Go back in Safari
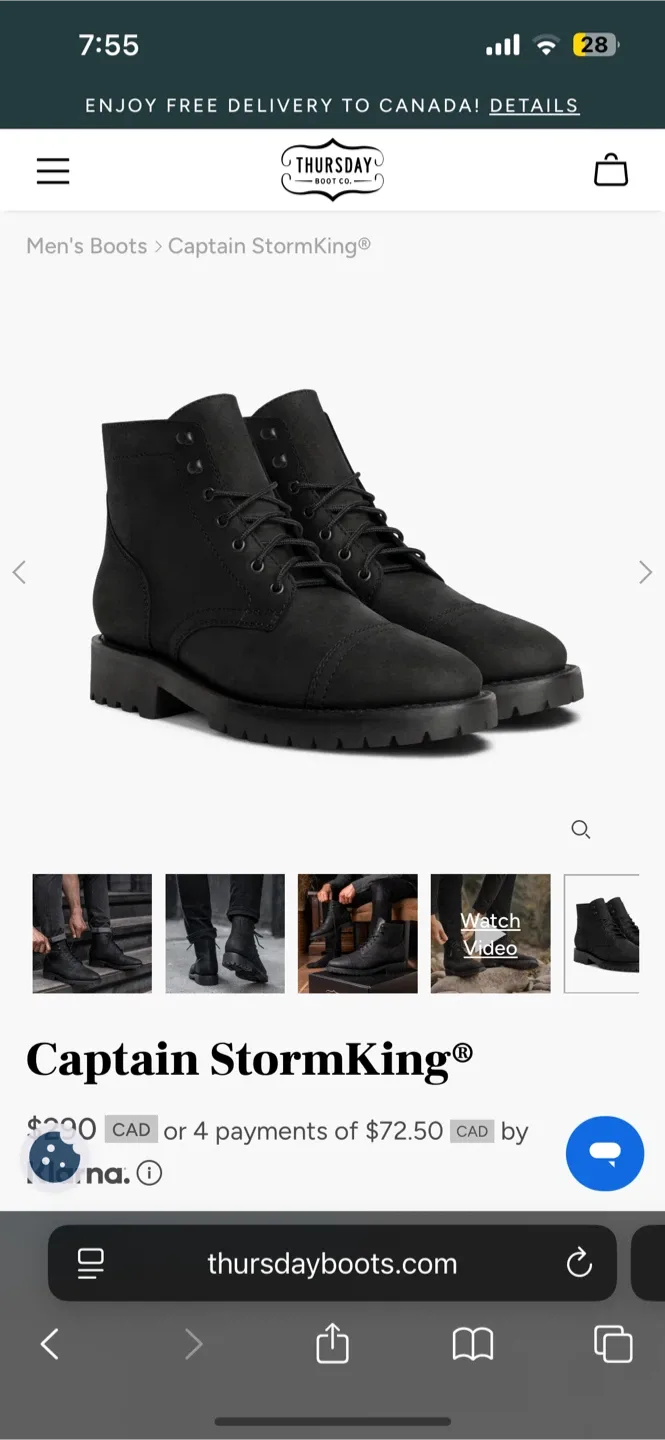 click(50, 1344)
